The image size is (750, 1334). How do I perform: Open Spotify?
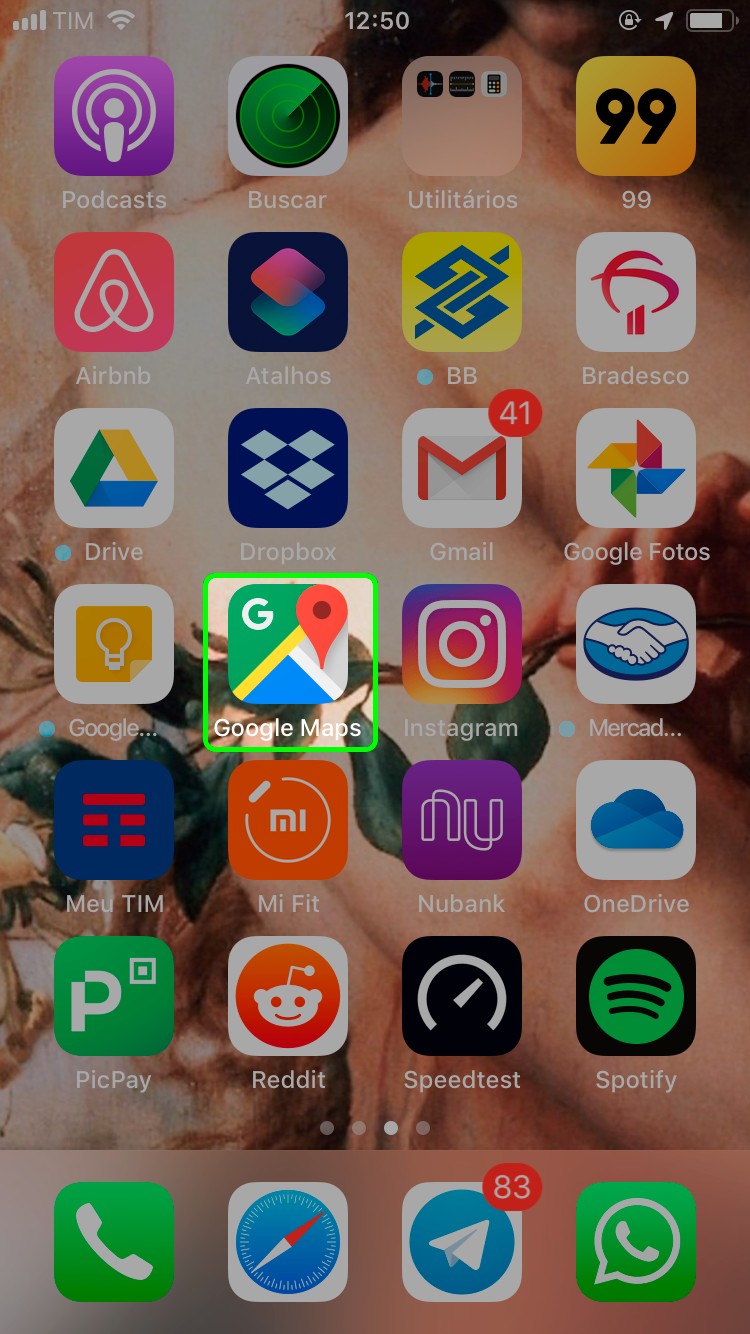[x=635, y=996]
